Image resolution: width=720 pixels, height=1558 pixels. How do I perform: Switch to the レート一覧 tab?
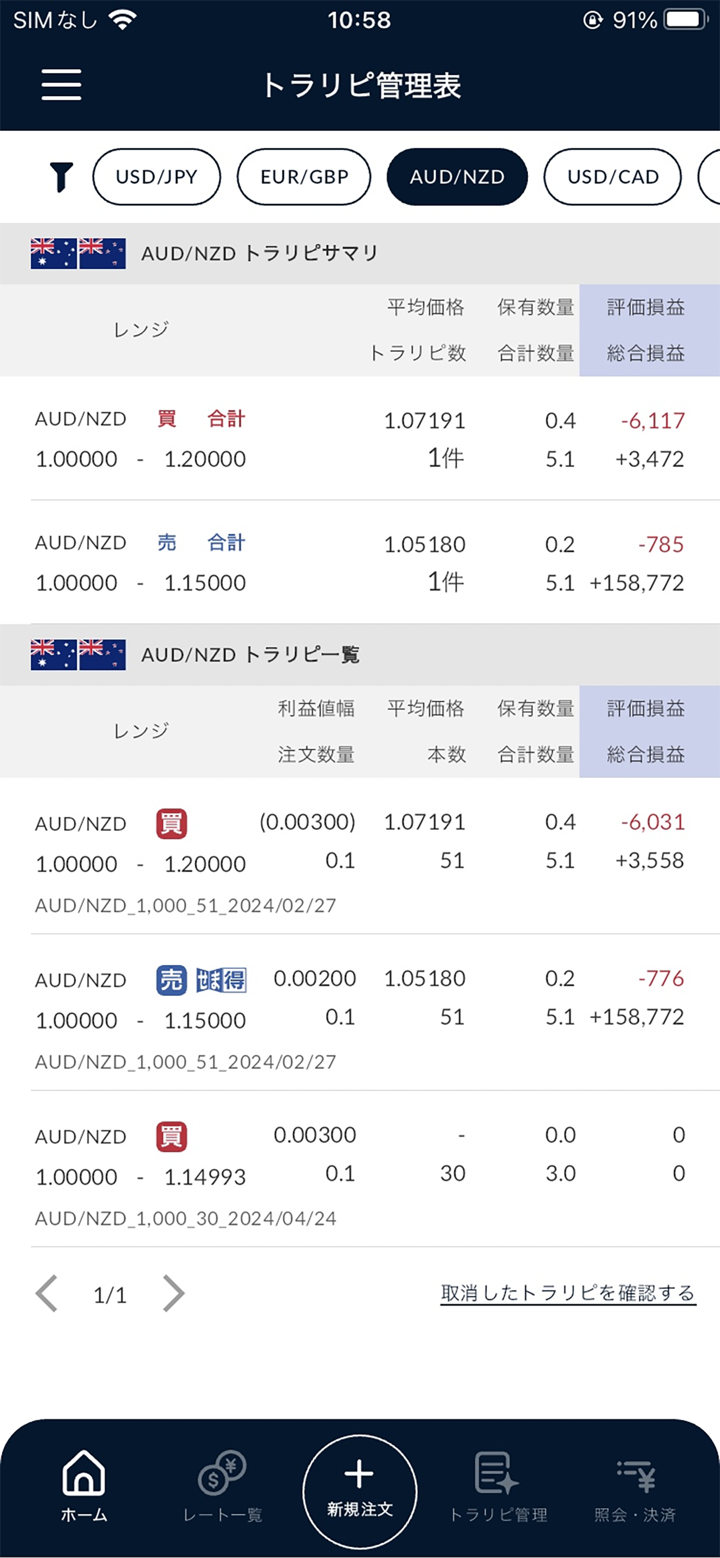[x=223, y=1488]
